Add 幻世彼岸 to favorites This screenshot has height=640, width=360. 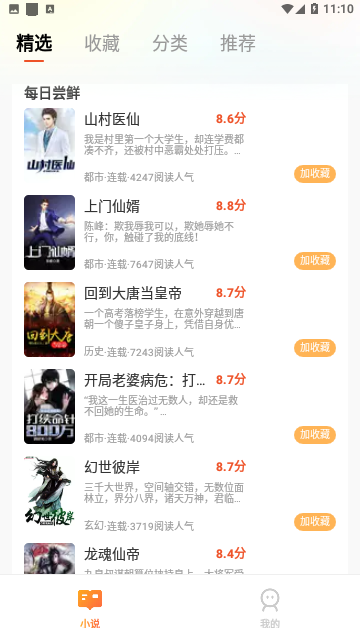pos(315,522)
